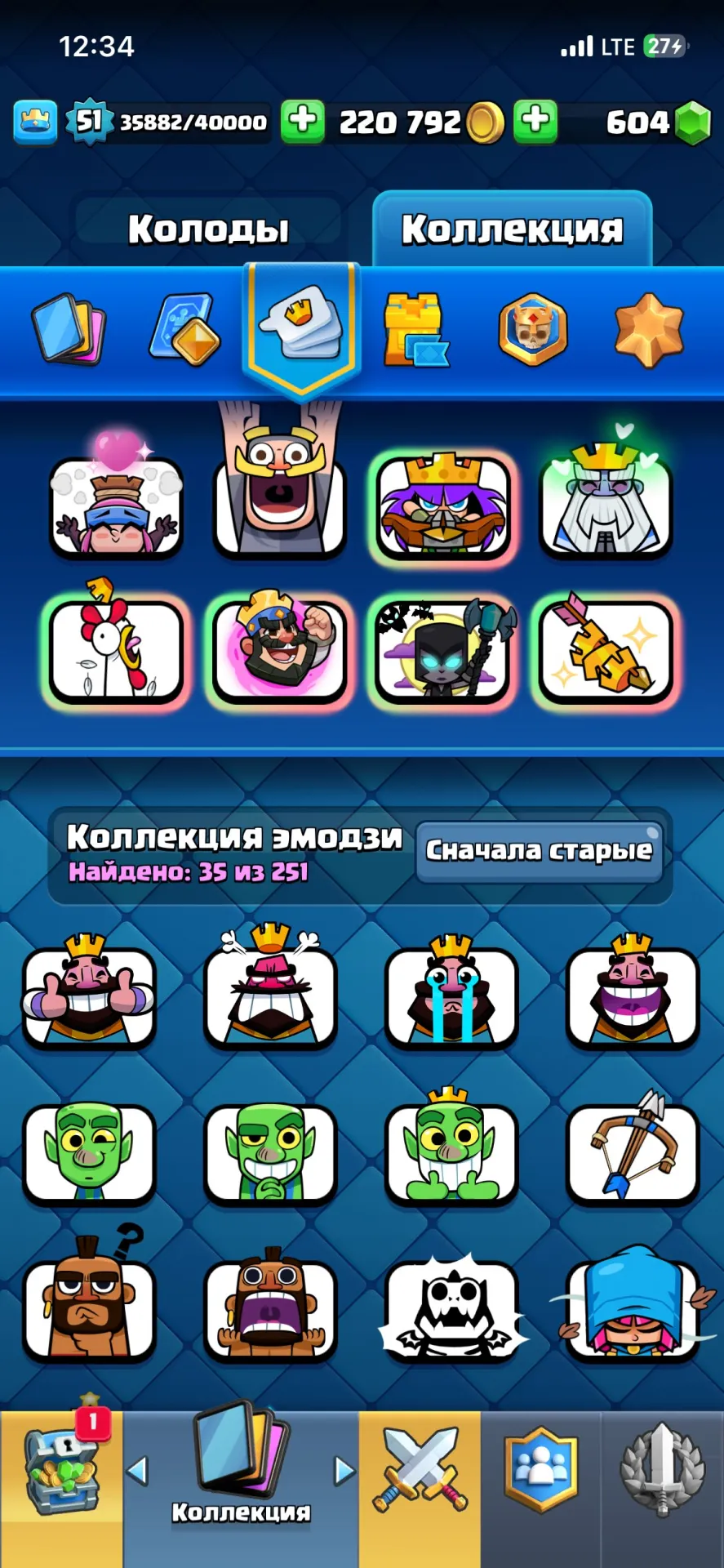724x1568 pixels.
Task: Open the banner skull badge tab
Action: (x=533, y=328)
